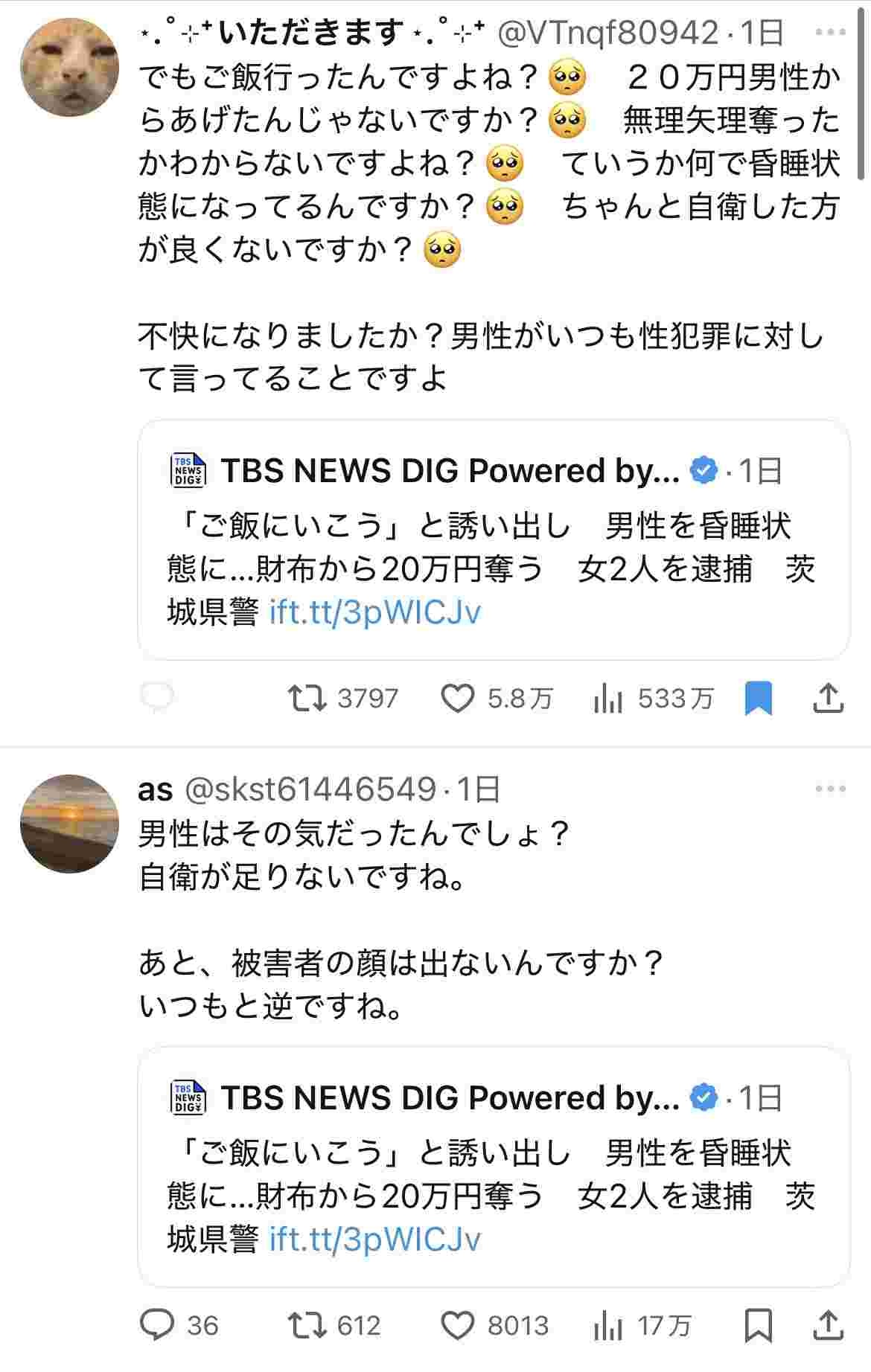View analytics showing 533万 views

608,698
